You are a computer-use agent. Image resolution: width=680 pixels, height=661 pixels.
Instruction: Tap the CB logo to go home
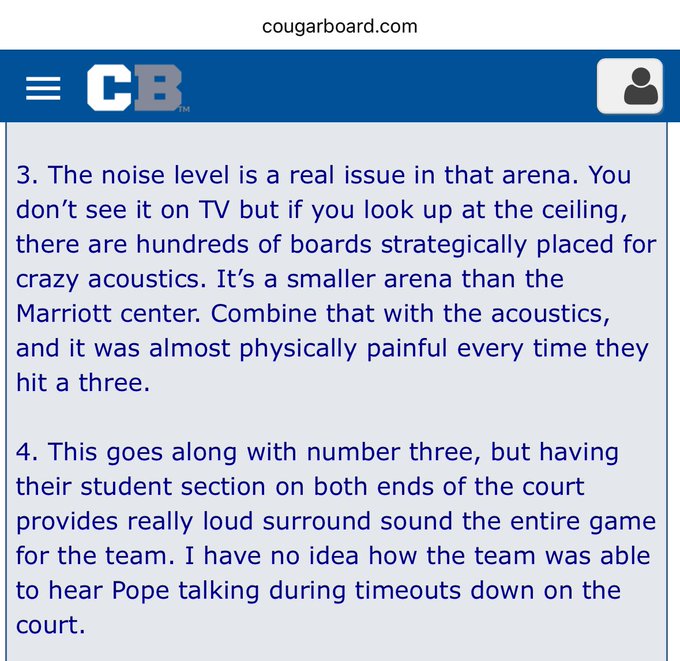(134, 88)
